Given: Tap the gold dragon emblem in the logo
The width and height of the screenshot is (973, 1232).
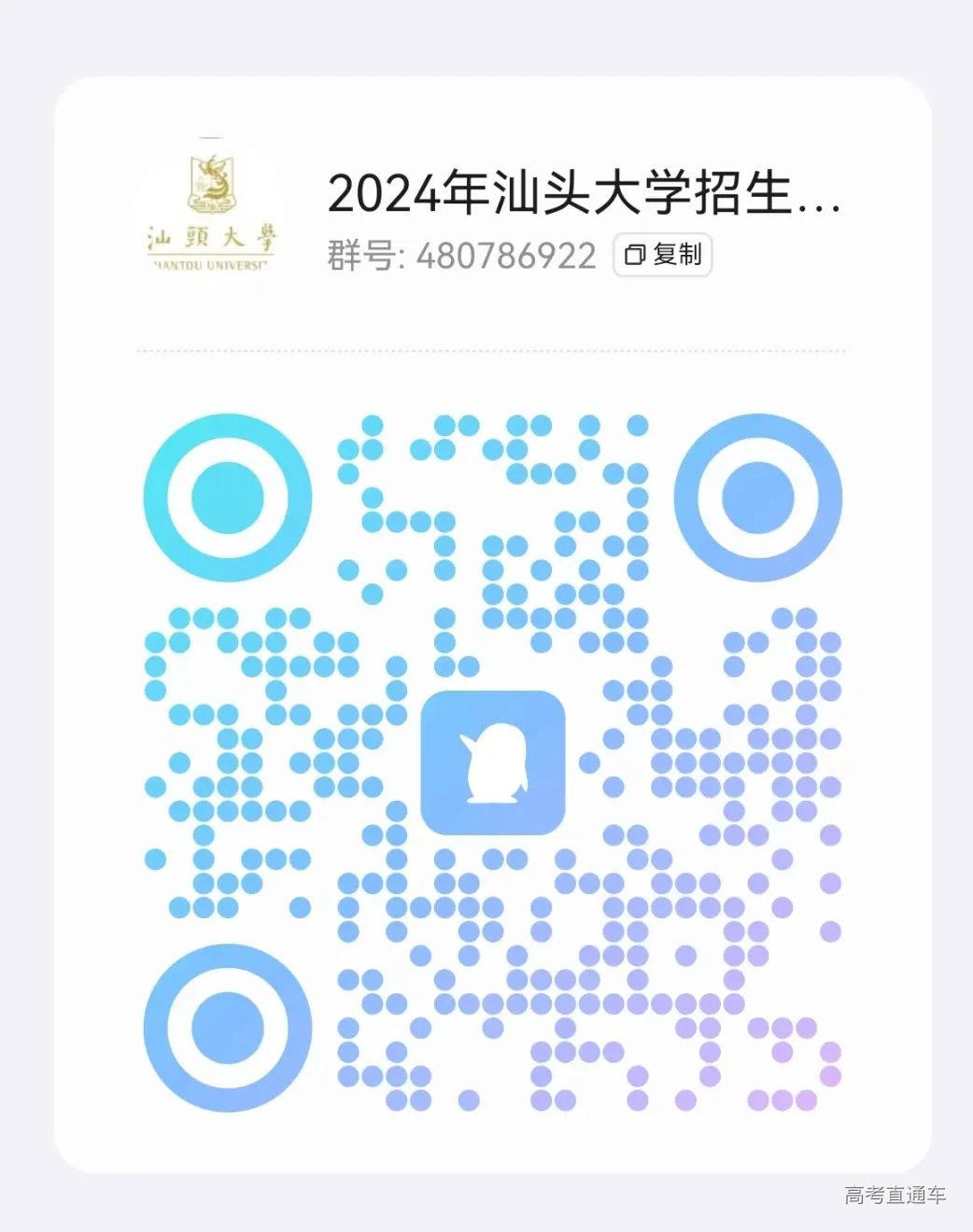Looking at the screenshot, I should tap(213, 183).
